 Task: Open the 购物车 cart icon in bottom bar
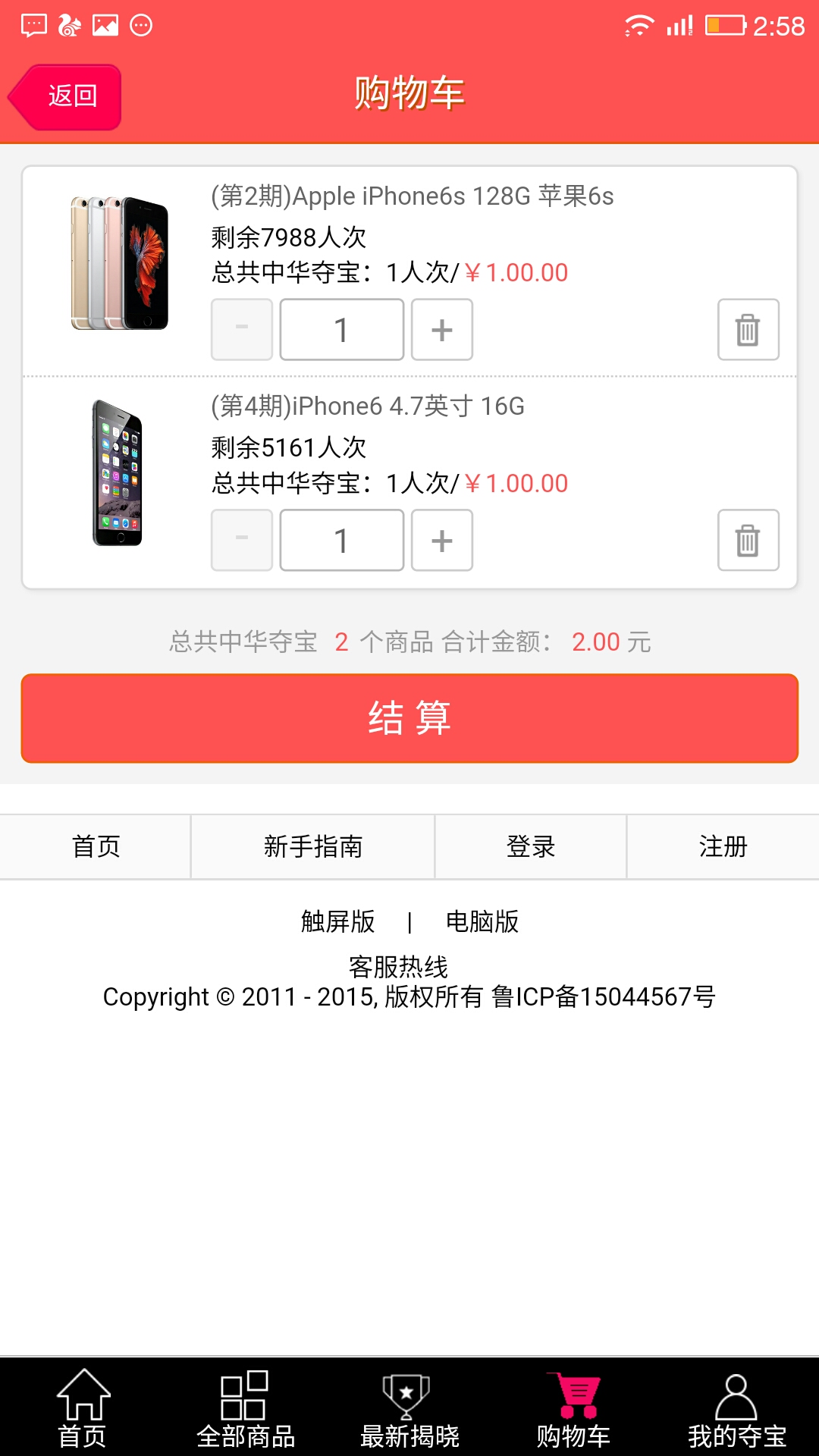(x=573, y=1407)
